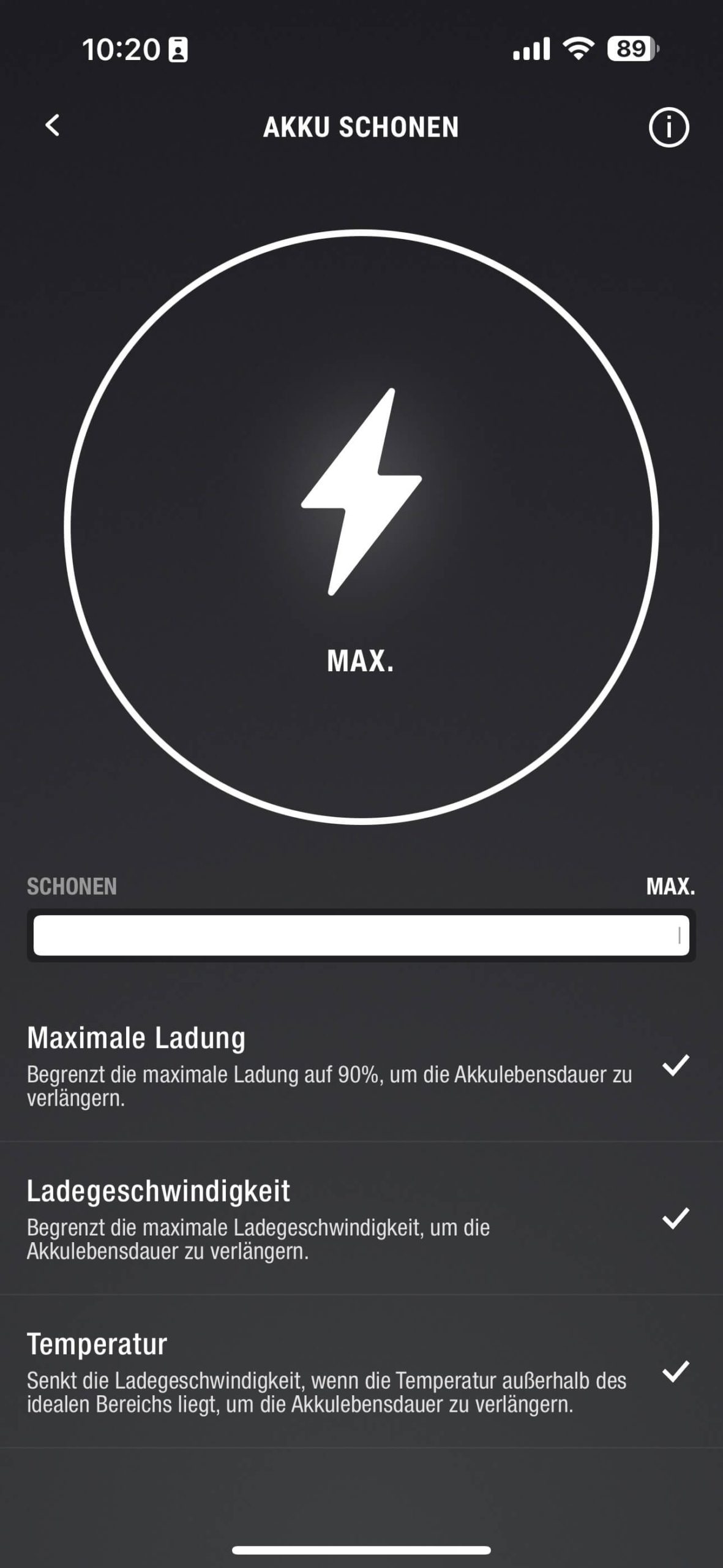Image resolution: width=723 pixels, height=1568 pixels.
Task: Toggle the Ladegeschwindigkeit limit option
Action: coord(676,1218)
